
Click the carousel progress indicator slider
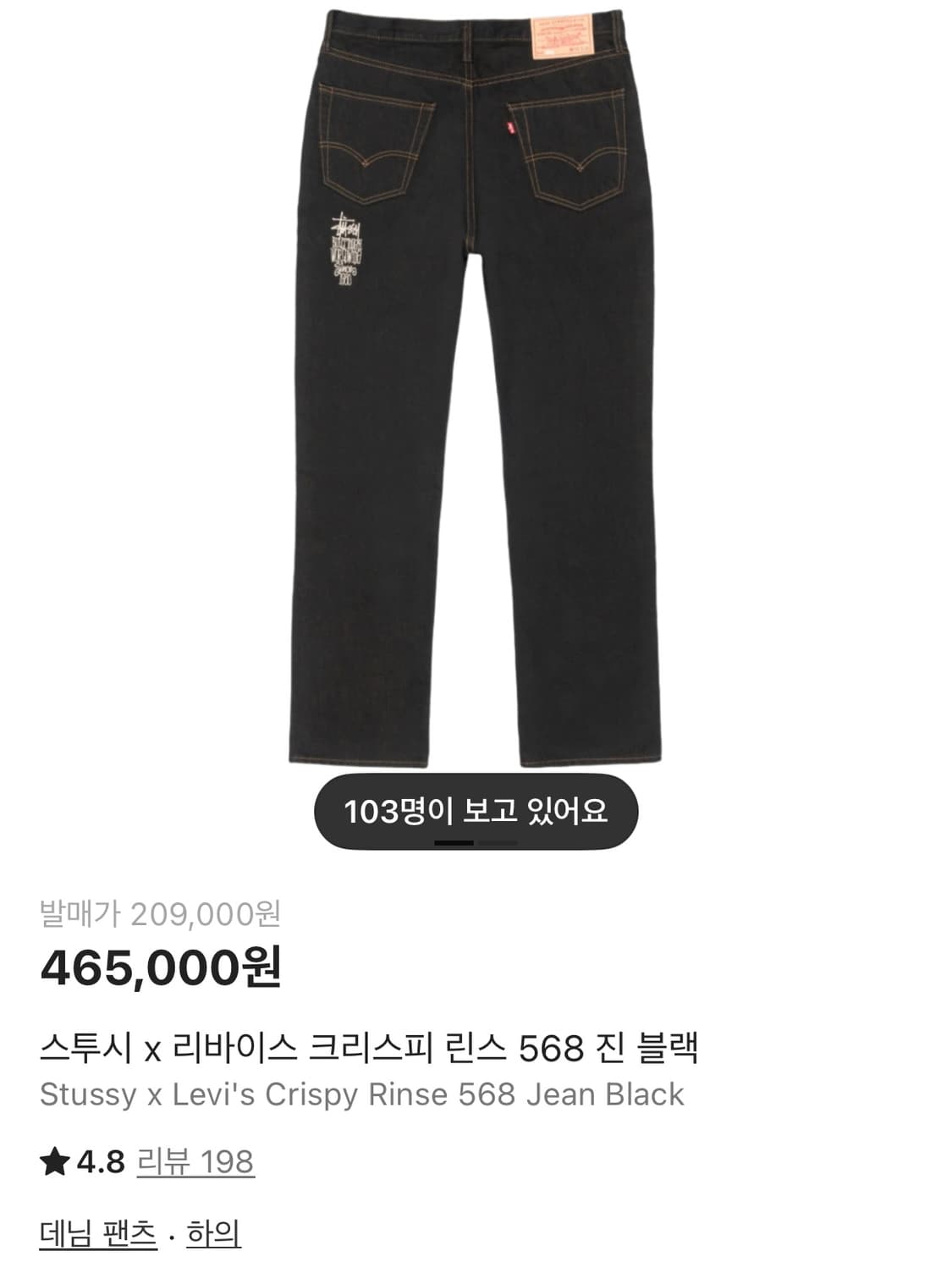pos(476,841)
